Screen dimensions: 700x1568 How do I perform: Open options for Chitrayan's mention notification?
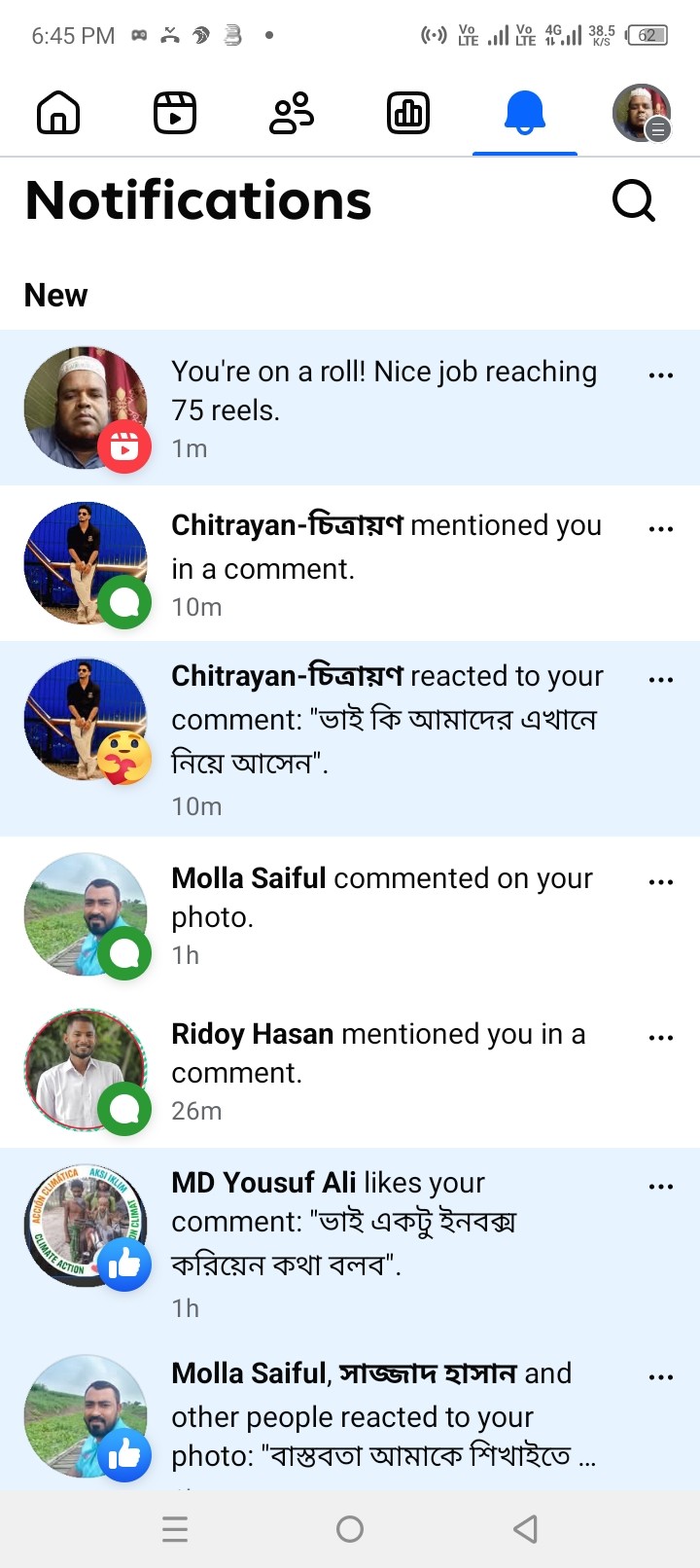coord(661,529)
